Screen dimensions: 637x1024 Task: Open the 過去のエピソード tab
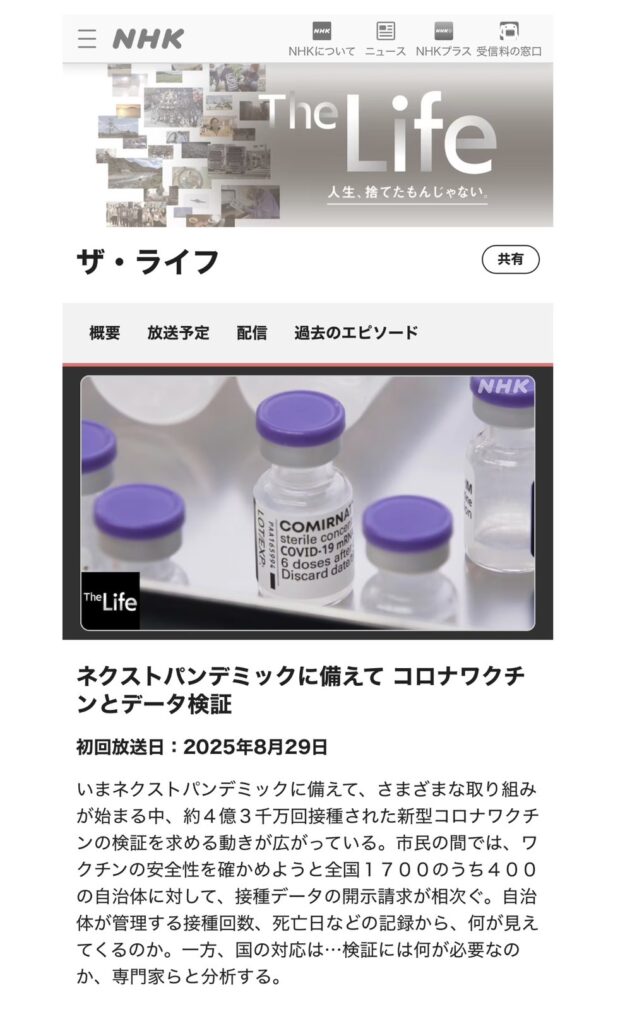[356, 333]
